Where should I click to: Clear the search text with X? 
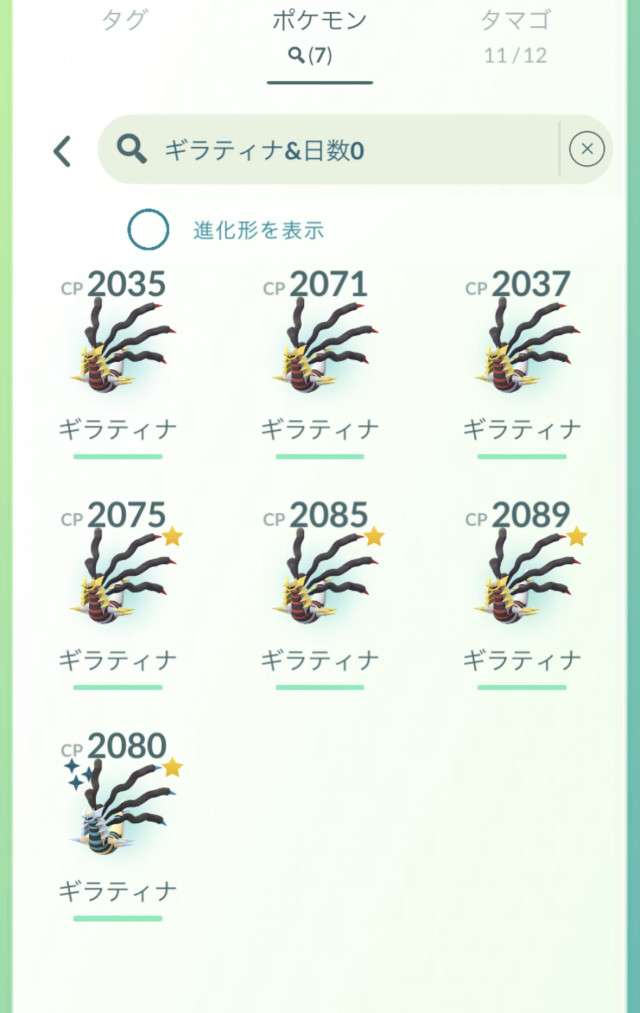586,150
